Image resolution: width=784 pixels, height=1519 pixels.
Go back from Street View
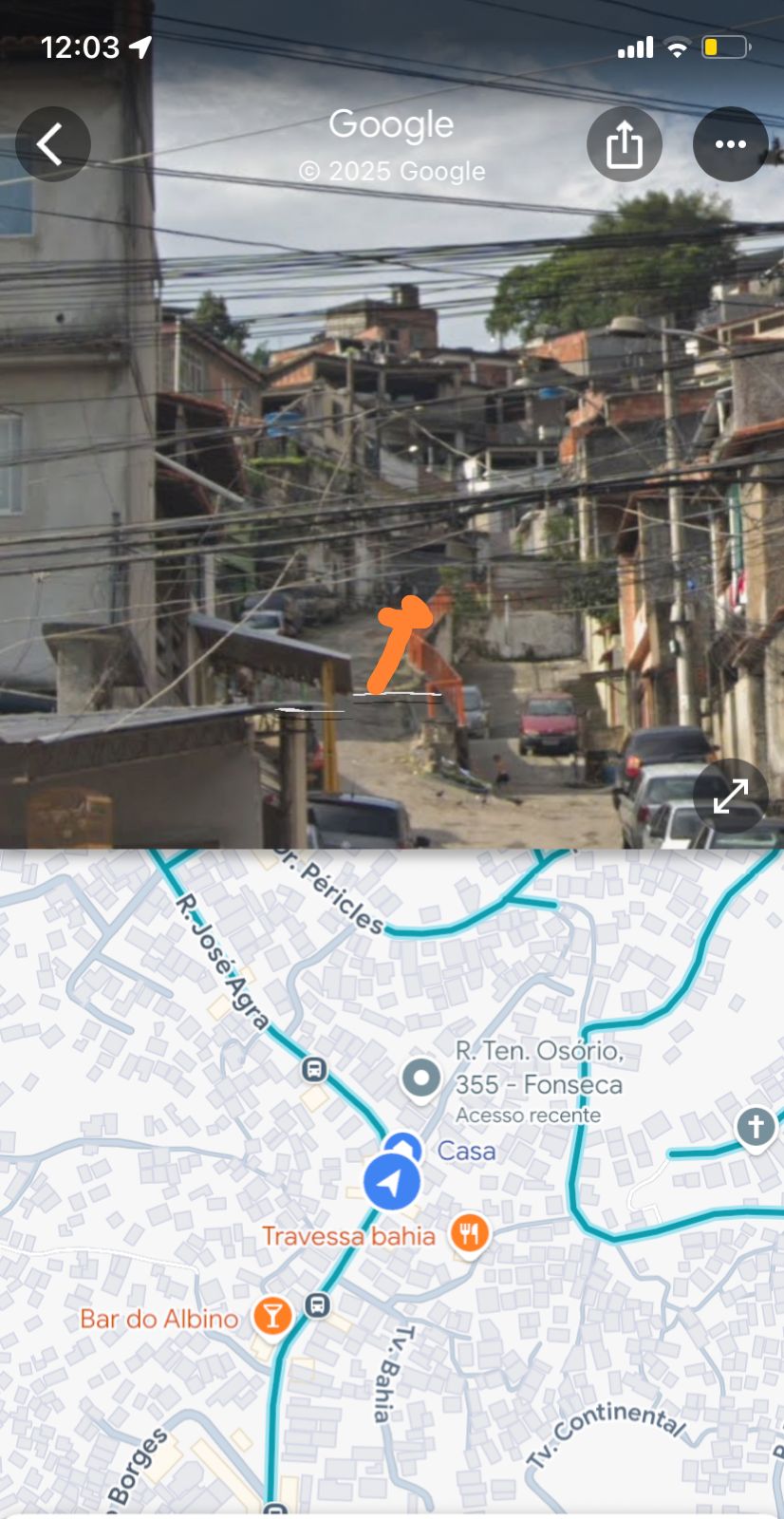[x=52, y=144]
